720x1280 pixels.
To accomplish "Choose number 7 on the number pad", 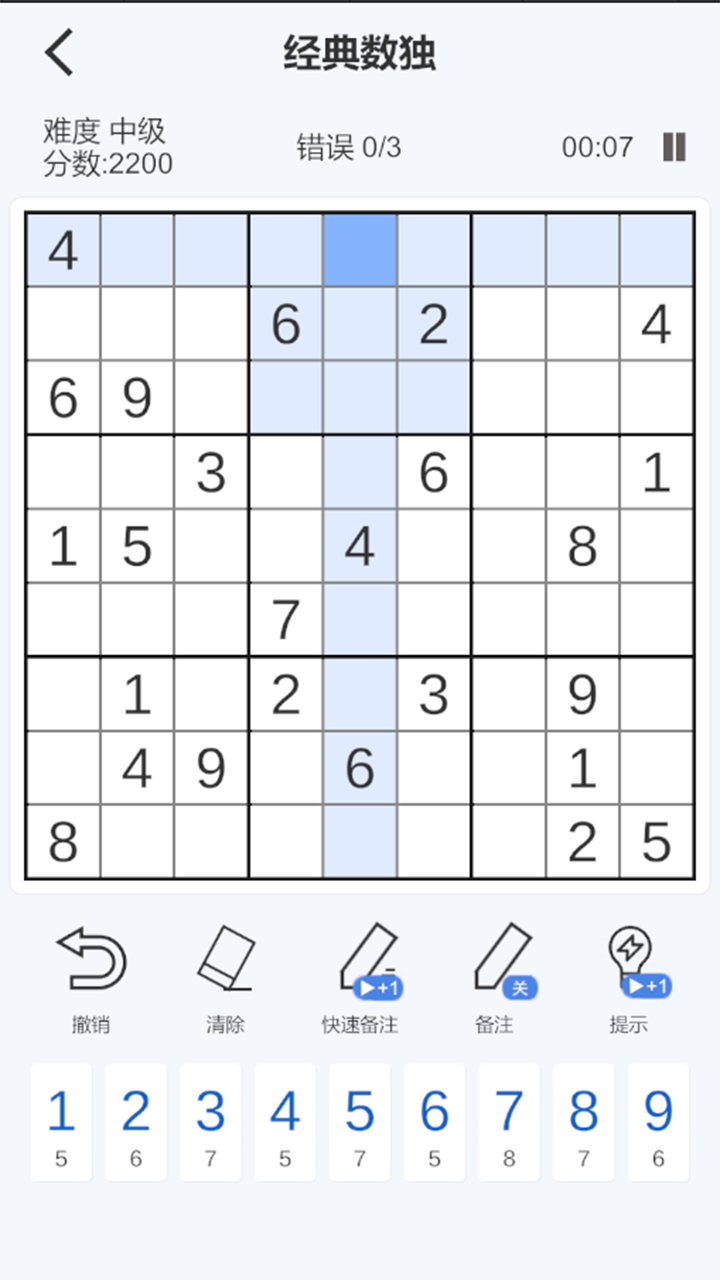I will (509, 1122).
